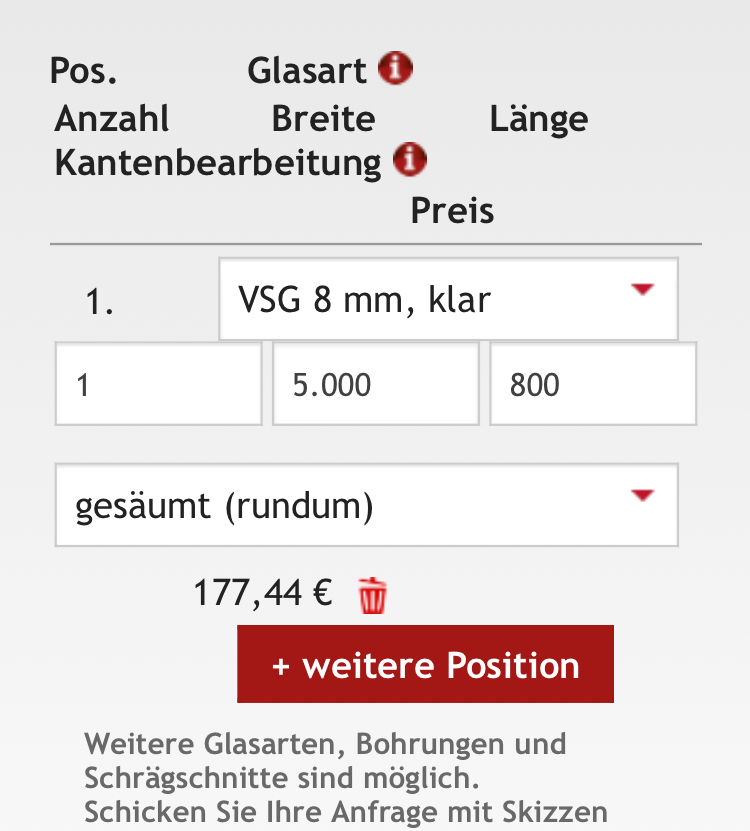Image resolution: width=750 pixels, height=831 pixels.
Task: Edit the Breite field showing 5.000
Action: [x=375, y=385]
